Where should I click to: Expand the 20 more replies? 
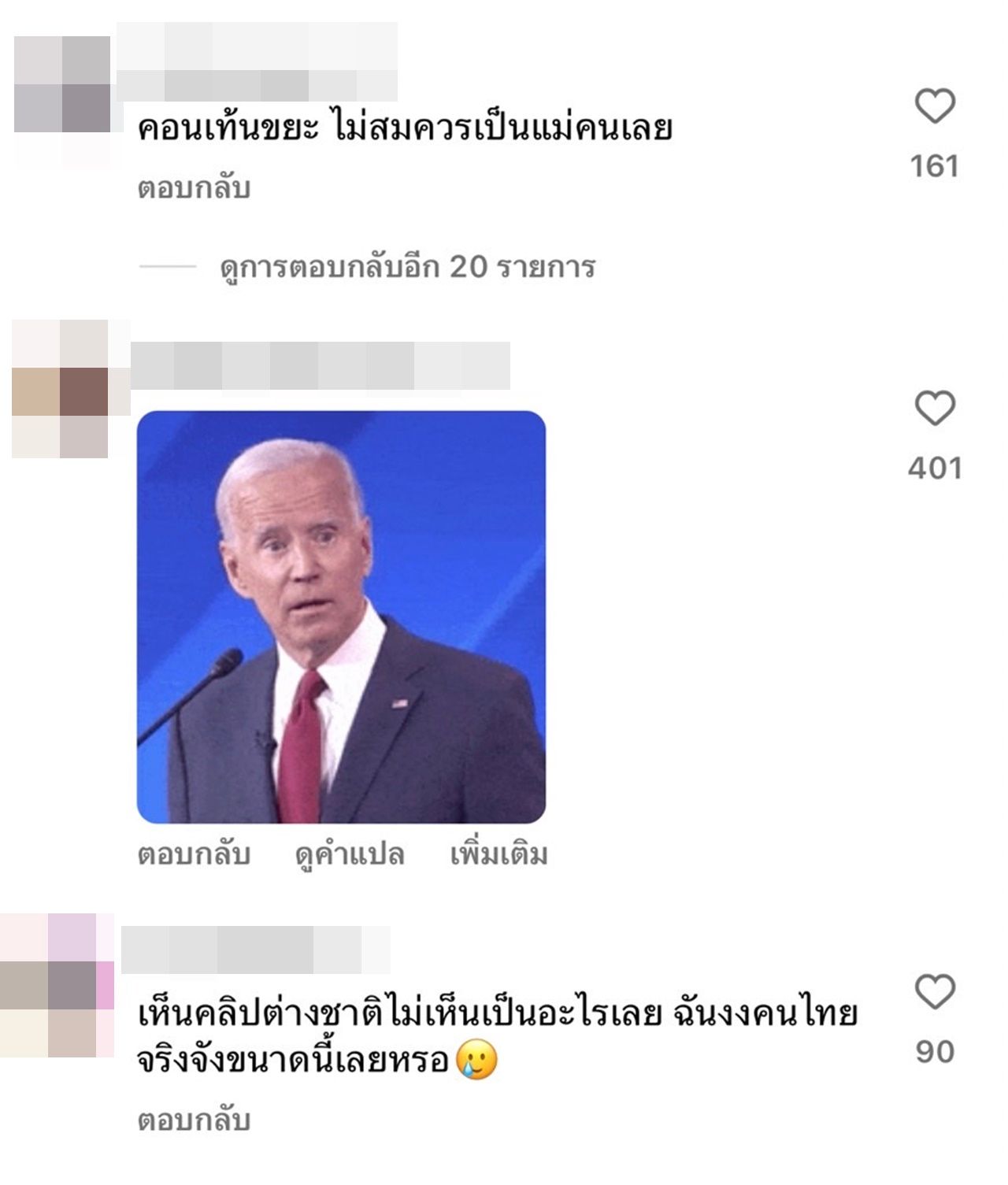click(406, 268)
